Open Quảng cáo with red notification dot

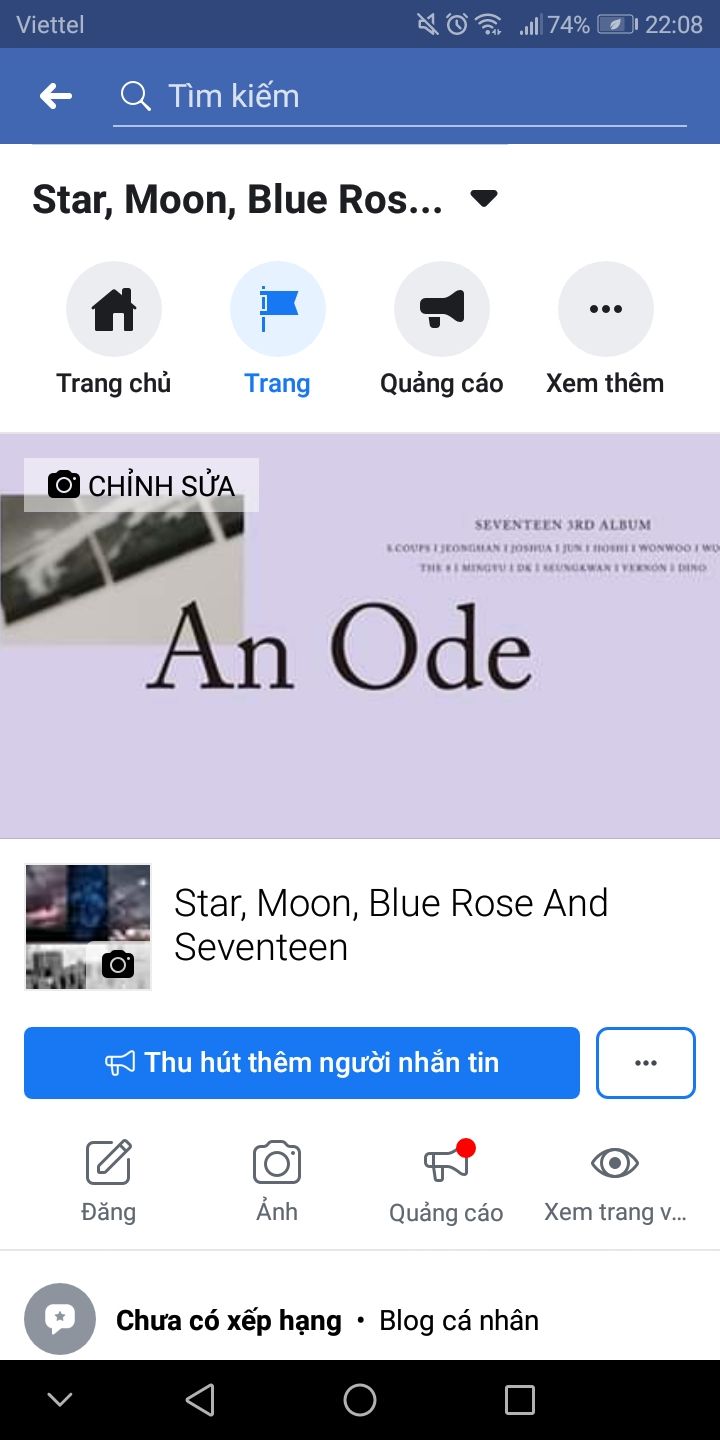click(446, 1180)
